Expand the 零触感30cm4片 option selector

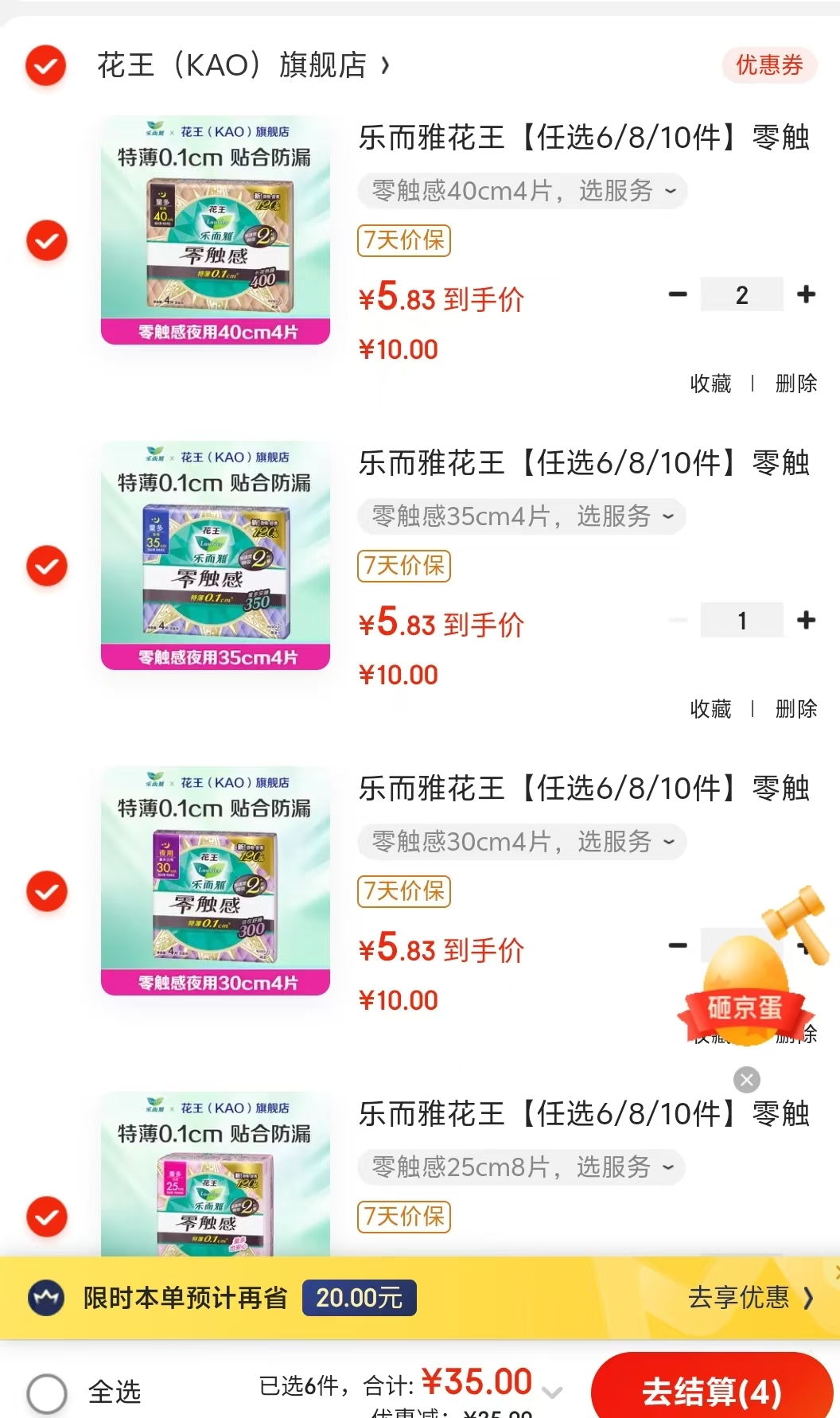[522, 842]
